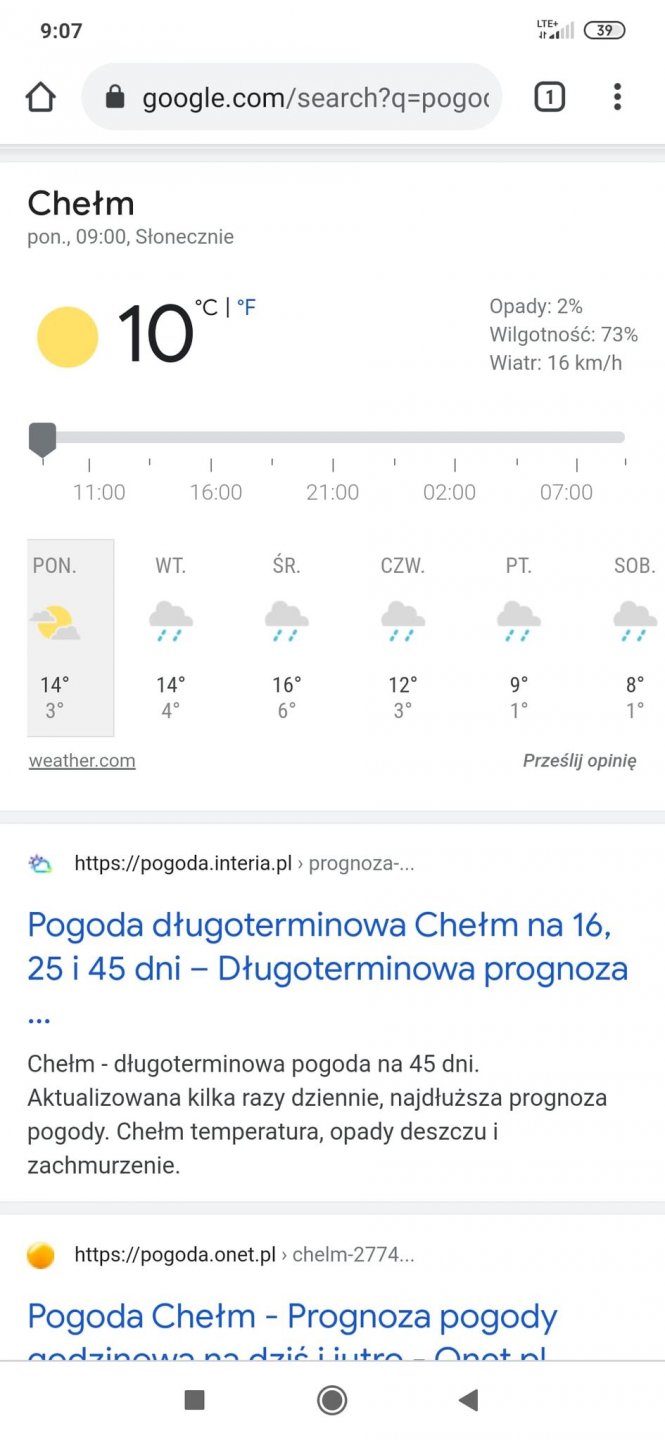
Task: Open the Onet Pogoda Chełm result
Action: [x=292, y=1318]
